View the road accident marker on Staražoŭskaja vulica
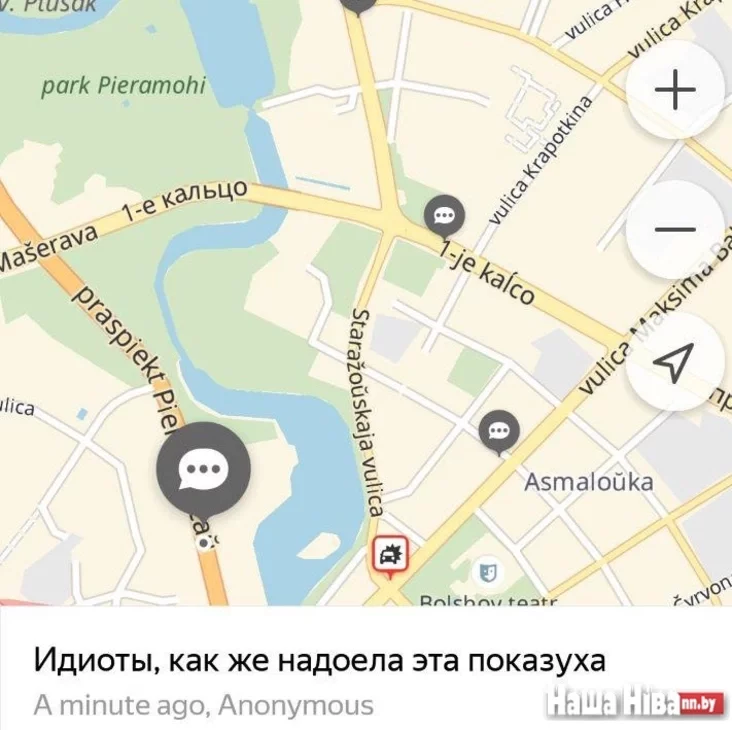Image resolution: width=732 pixels, height=730 pixels. [x=390, y=554]
